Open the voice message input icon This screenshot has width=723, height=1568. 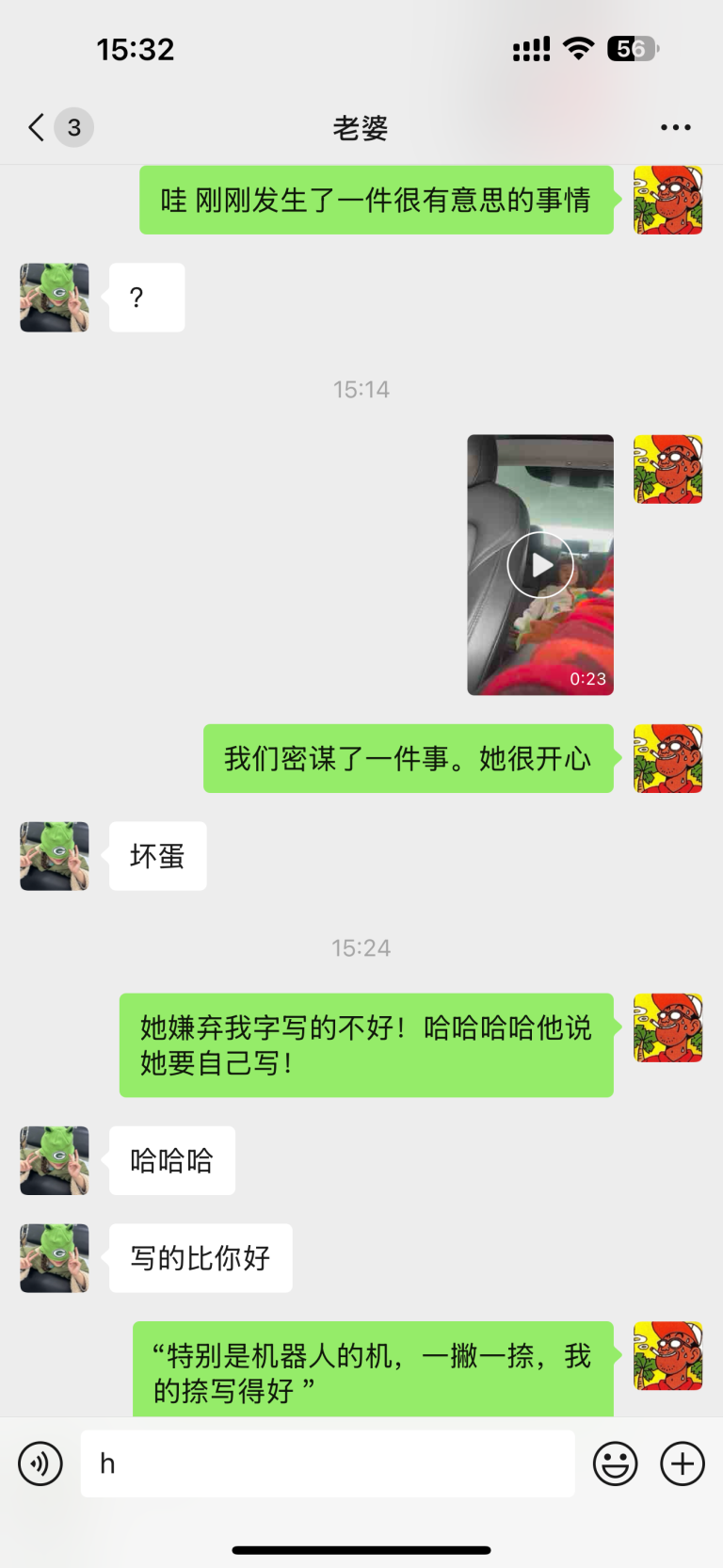pos(40,1463)
